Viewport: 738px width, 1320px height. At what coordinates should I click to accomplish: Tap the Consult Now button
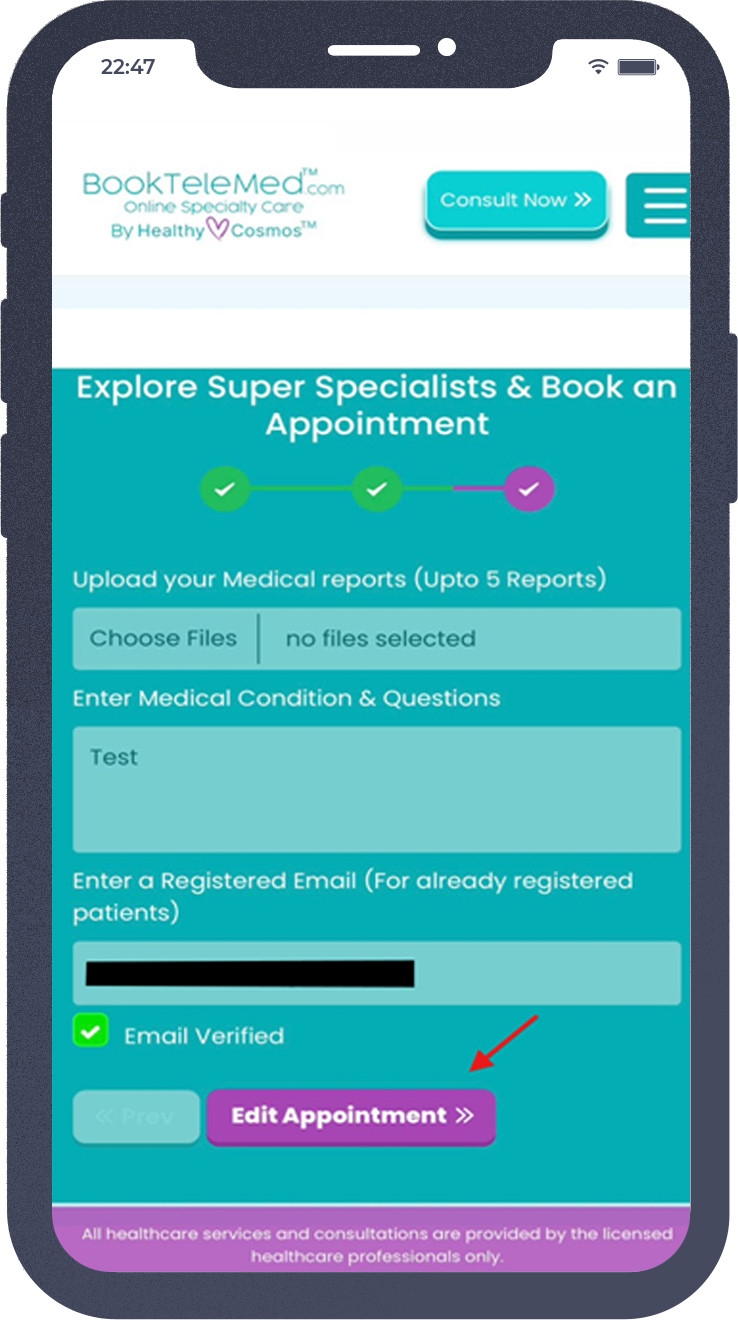[516, 201]
